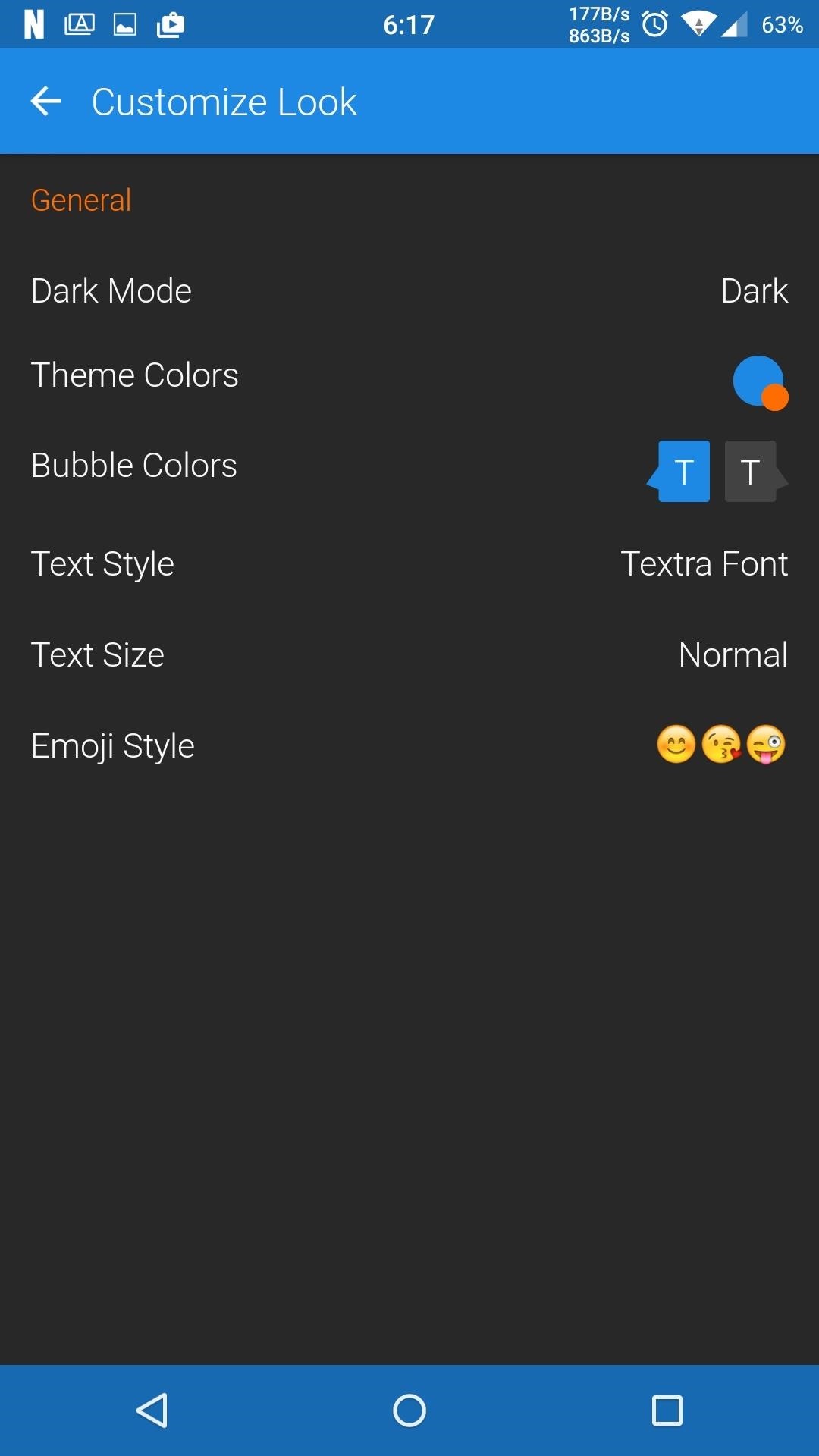
Task: Change the Emoji Style selection
Action: click(x=409, y=744)
